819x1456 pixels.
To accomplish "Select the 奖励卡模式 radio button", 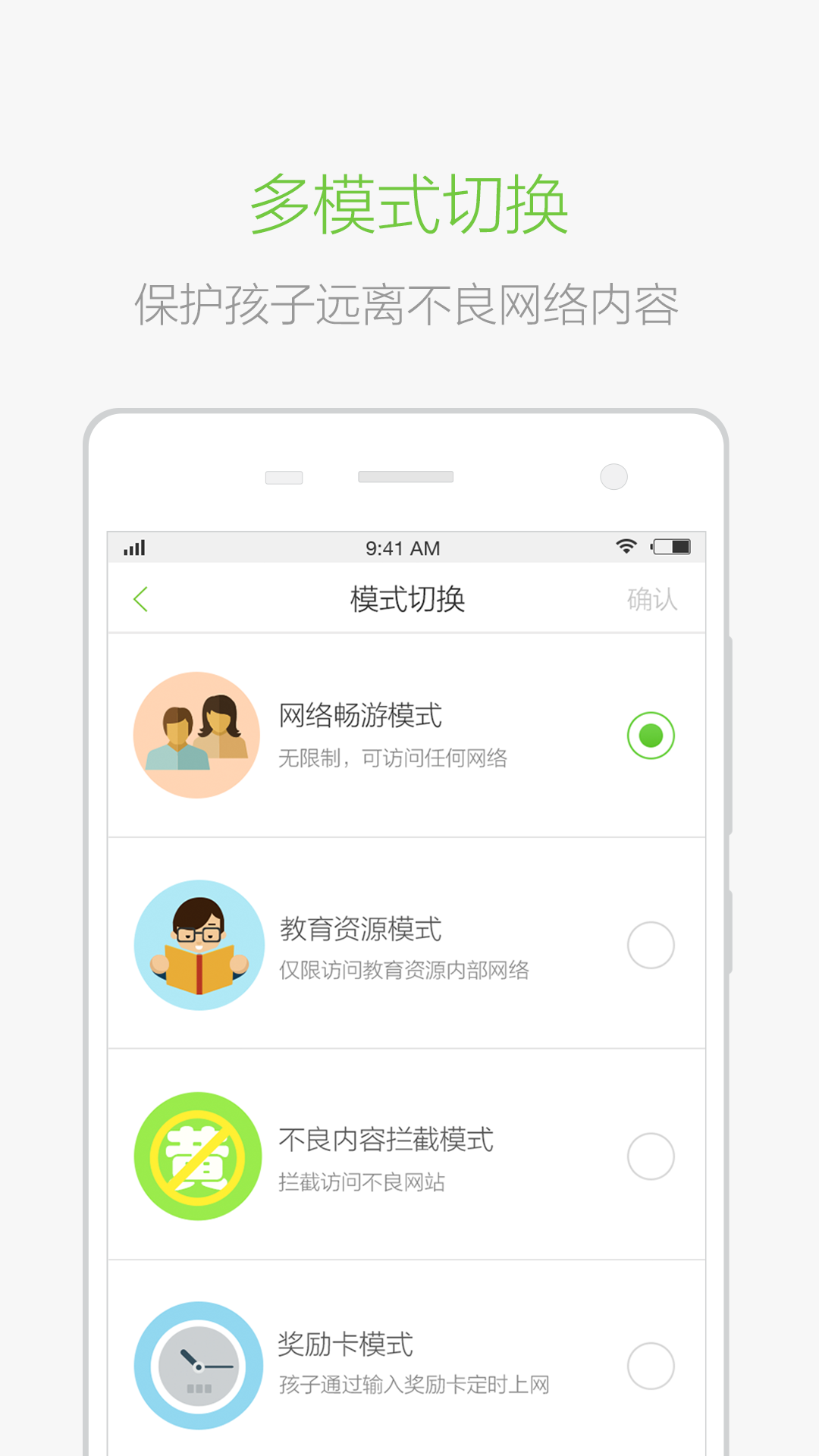I will click(x=651, y=1365).
